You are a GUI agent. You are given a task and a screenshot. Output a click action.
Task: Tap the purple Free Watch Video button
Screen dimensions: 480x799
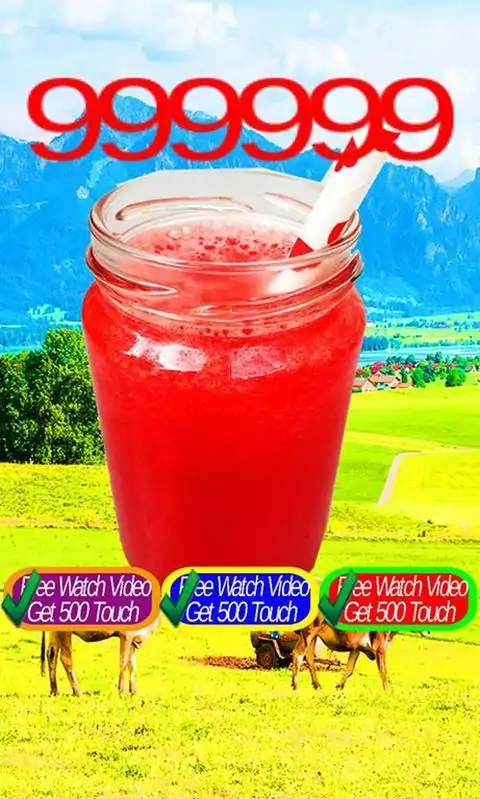tap(82, 599)
